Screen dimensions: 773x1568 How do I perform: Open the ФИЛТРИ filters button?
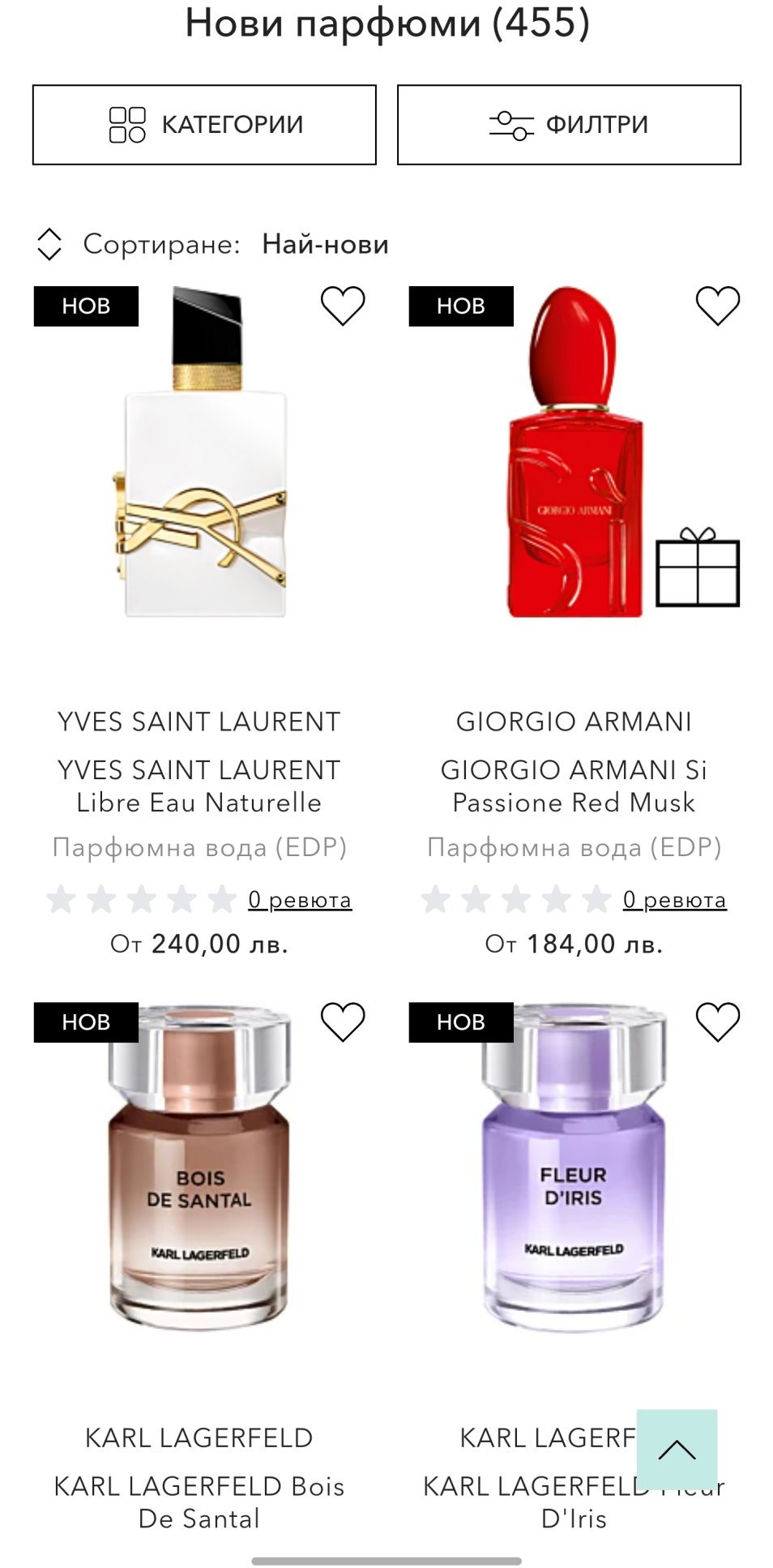[x=569, y=125]
